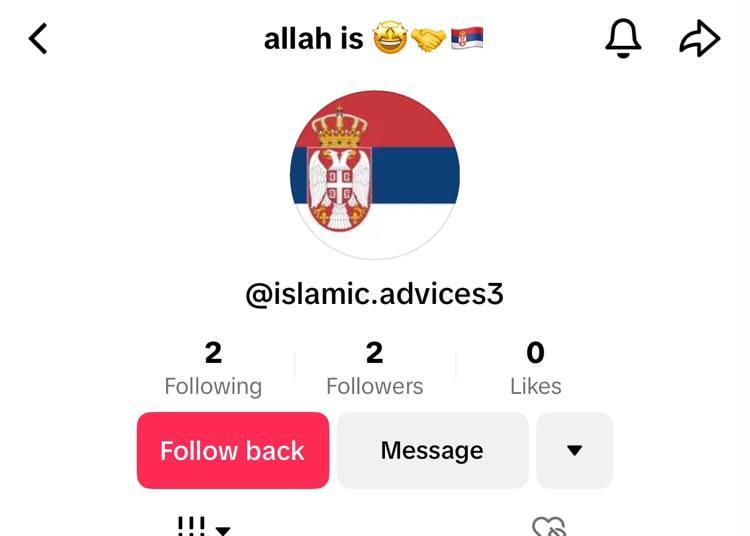The width and height of the screenshot is (750, 536).
Task: Go back using the arrow
Action: point(38,39)
